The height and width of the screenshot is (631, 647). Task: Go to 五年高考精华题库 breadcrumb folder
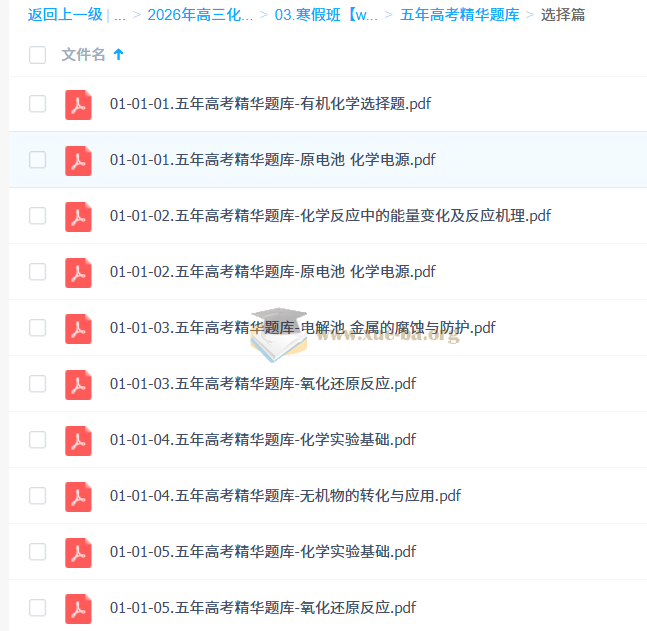(x=459, y=15)
